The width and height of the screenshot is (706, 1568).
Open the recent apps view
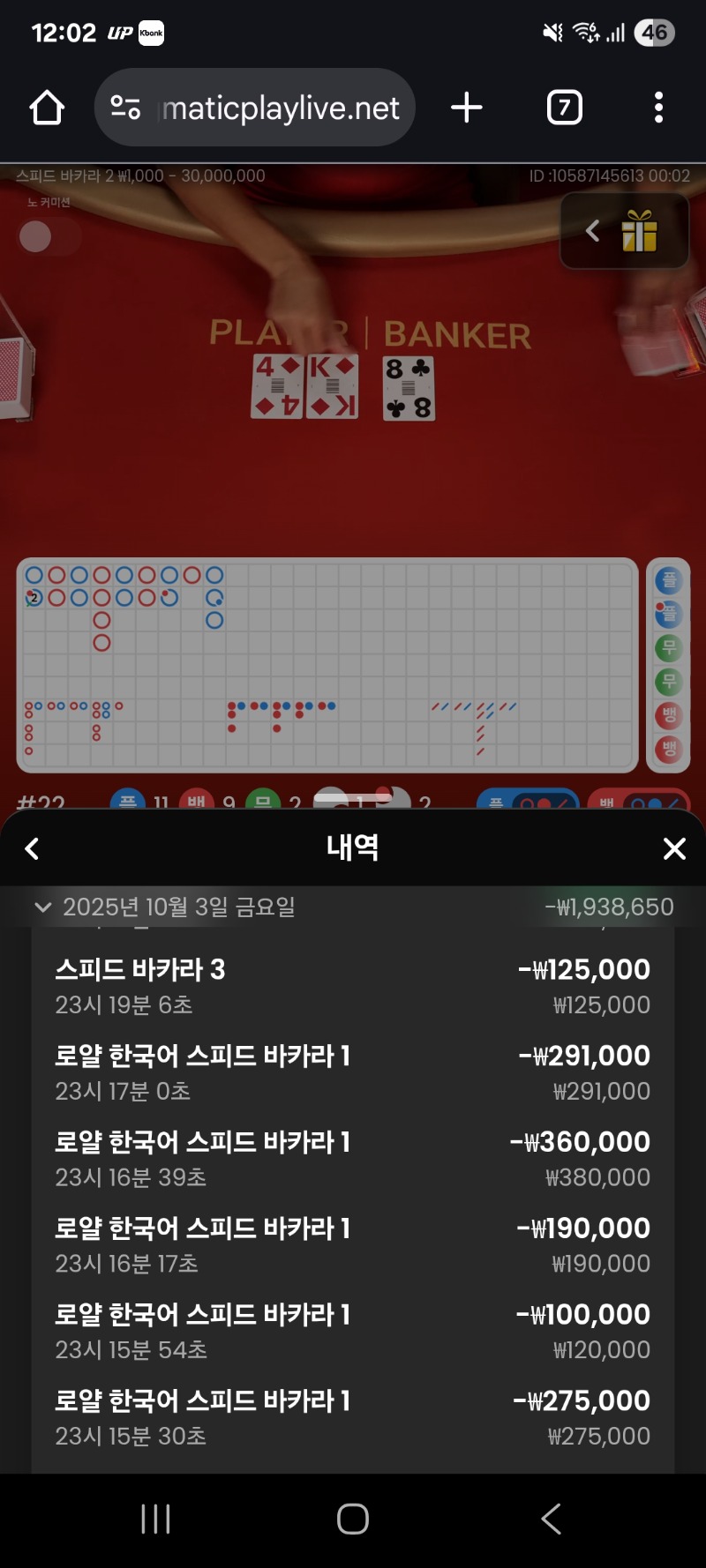(155, 1519)
